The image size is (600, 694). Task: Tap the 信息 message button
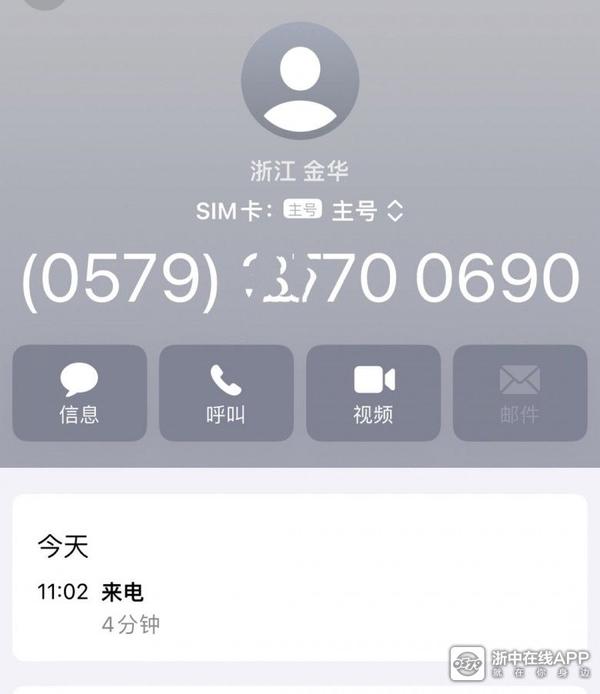(x=80, y=393)
